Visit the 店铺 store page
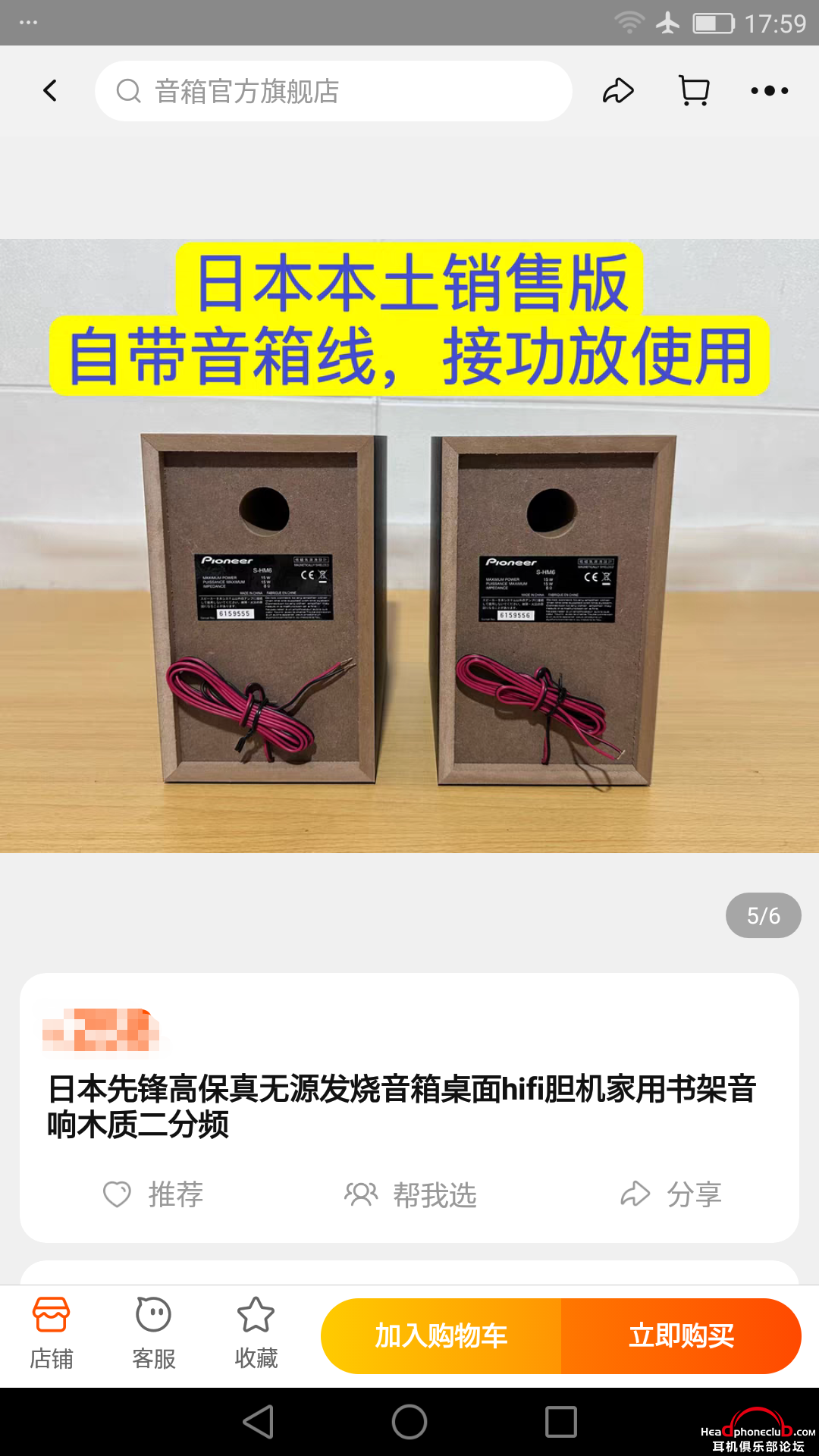Image resolution: width=819 pixels, height=1456 pixels. (x=51, y=1333)
